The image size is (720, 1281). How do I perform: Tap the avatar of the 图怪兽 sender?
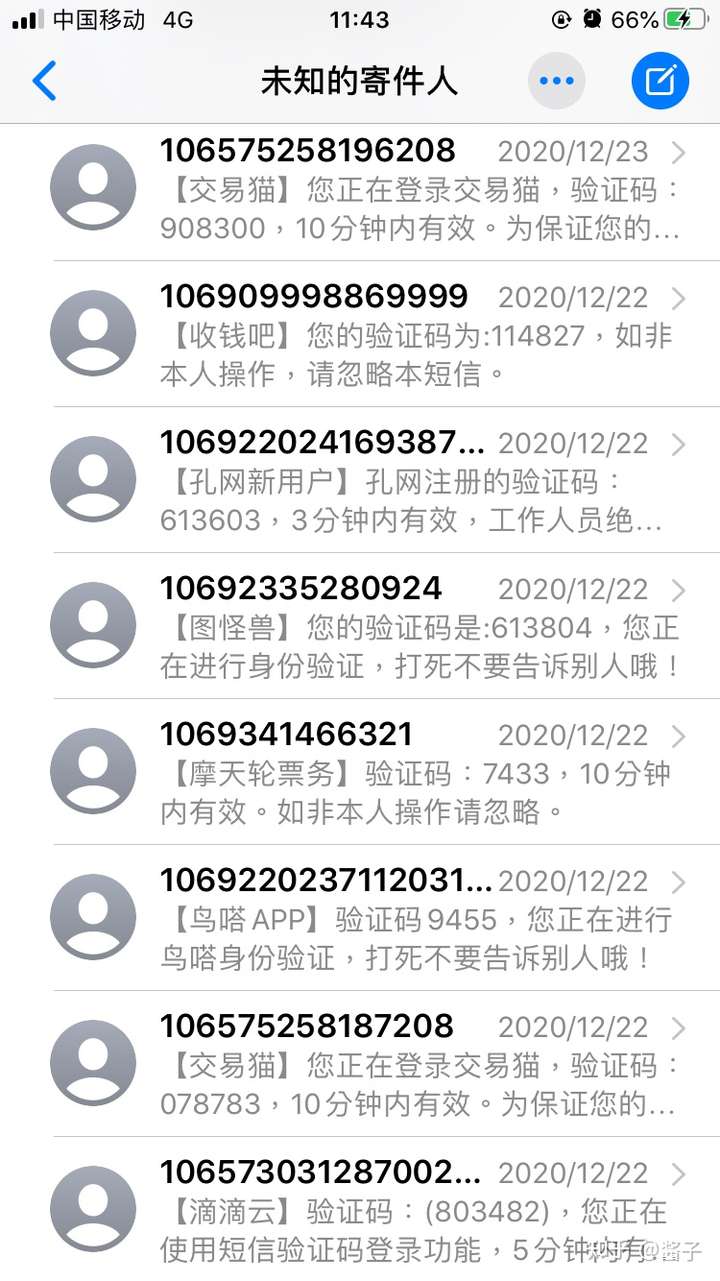92,625
